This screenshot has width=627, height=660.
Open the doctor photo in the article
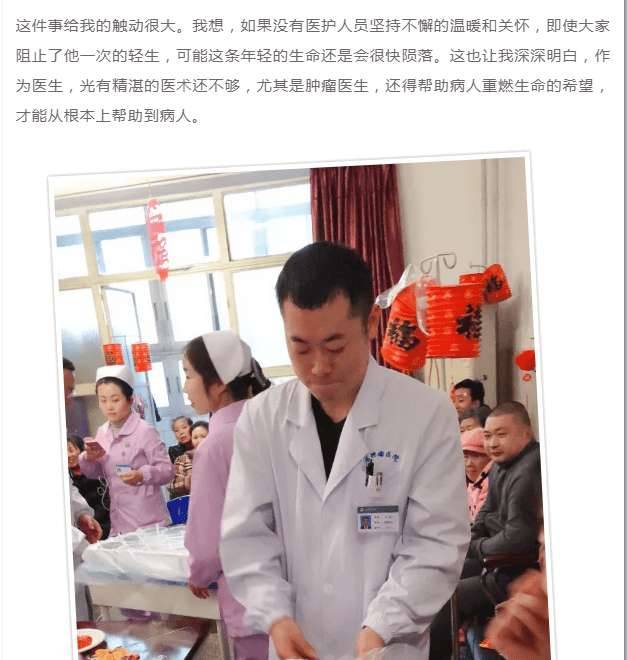pos(298,410)
